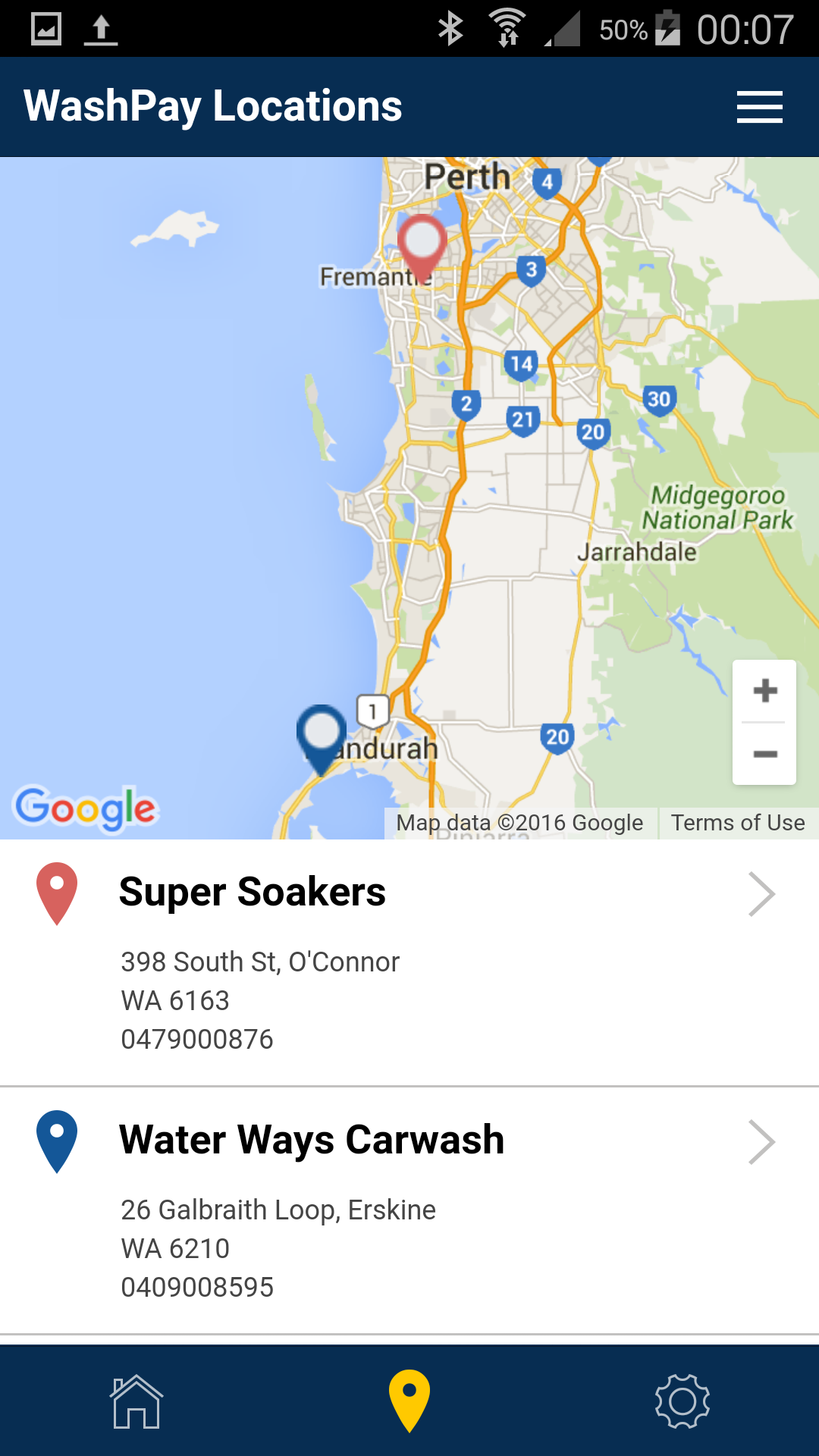Open the Settings gear tab
819x1456 pixels.
(682, 1401)
